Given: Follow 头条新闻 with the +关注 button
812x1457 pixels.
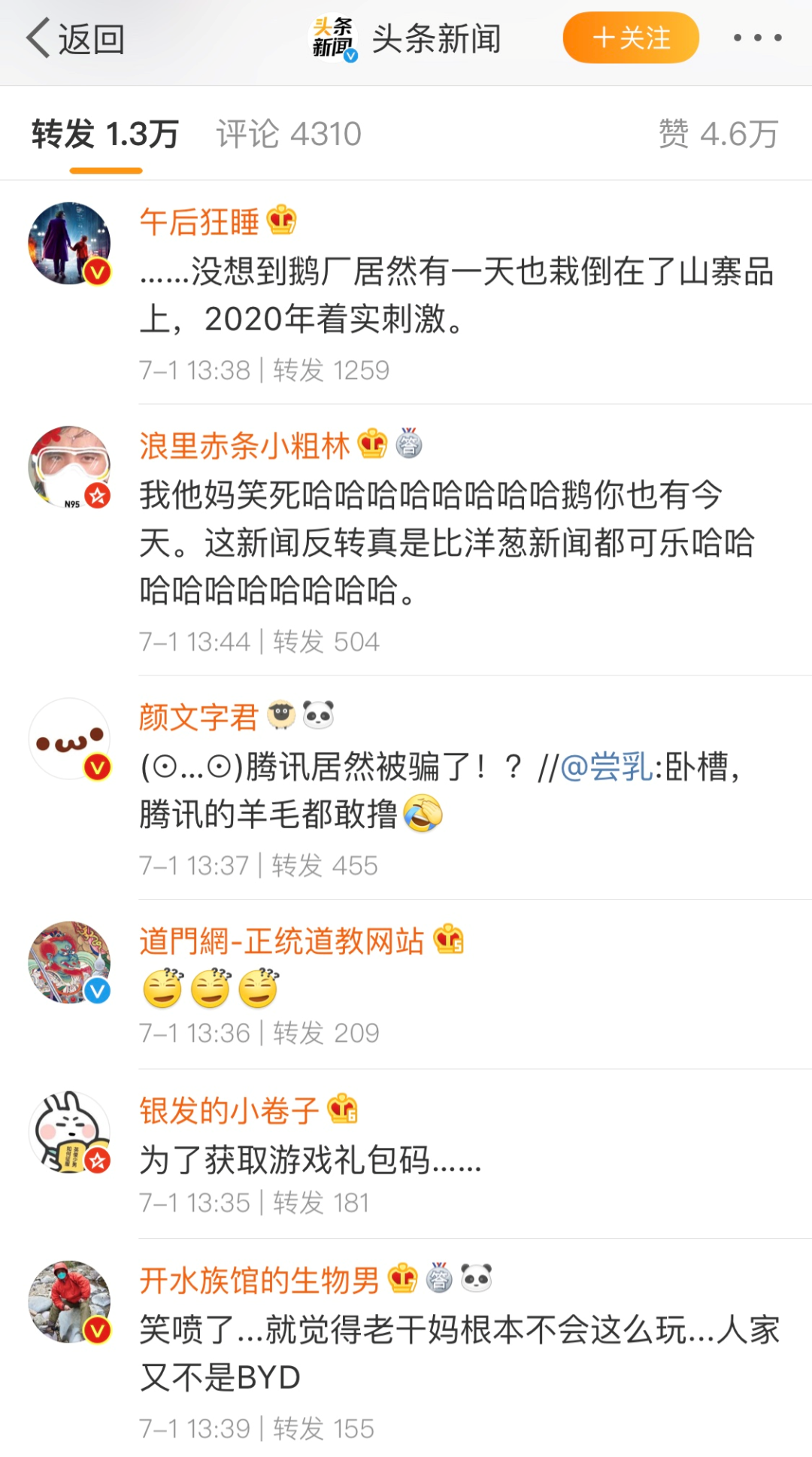Looking at the screenshot, I should pyautogui.click(x=630, y=38).
